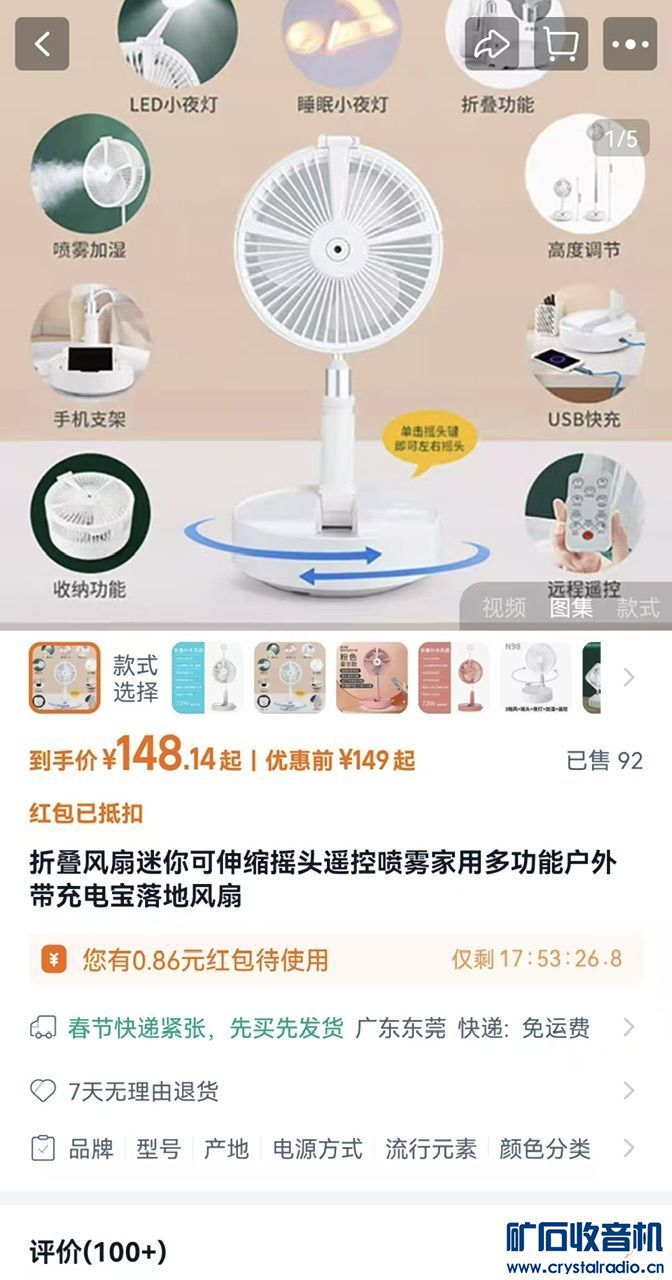Switch to the 图集 tab
Screen dimensions: 672x1280
[x=571, y=607]
